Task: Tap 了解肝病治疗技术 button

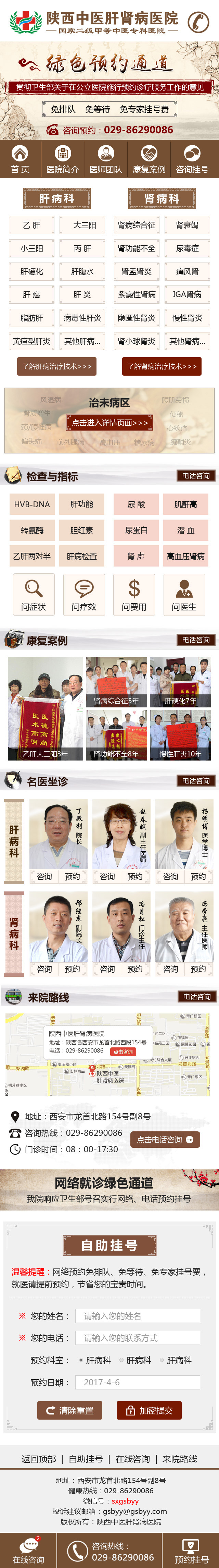Action: pyautogui.click(x=56, y=366)
